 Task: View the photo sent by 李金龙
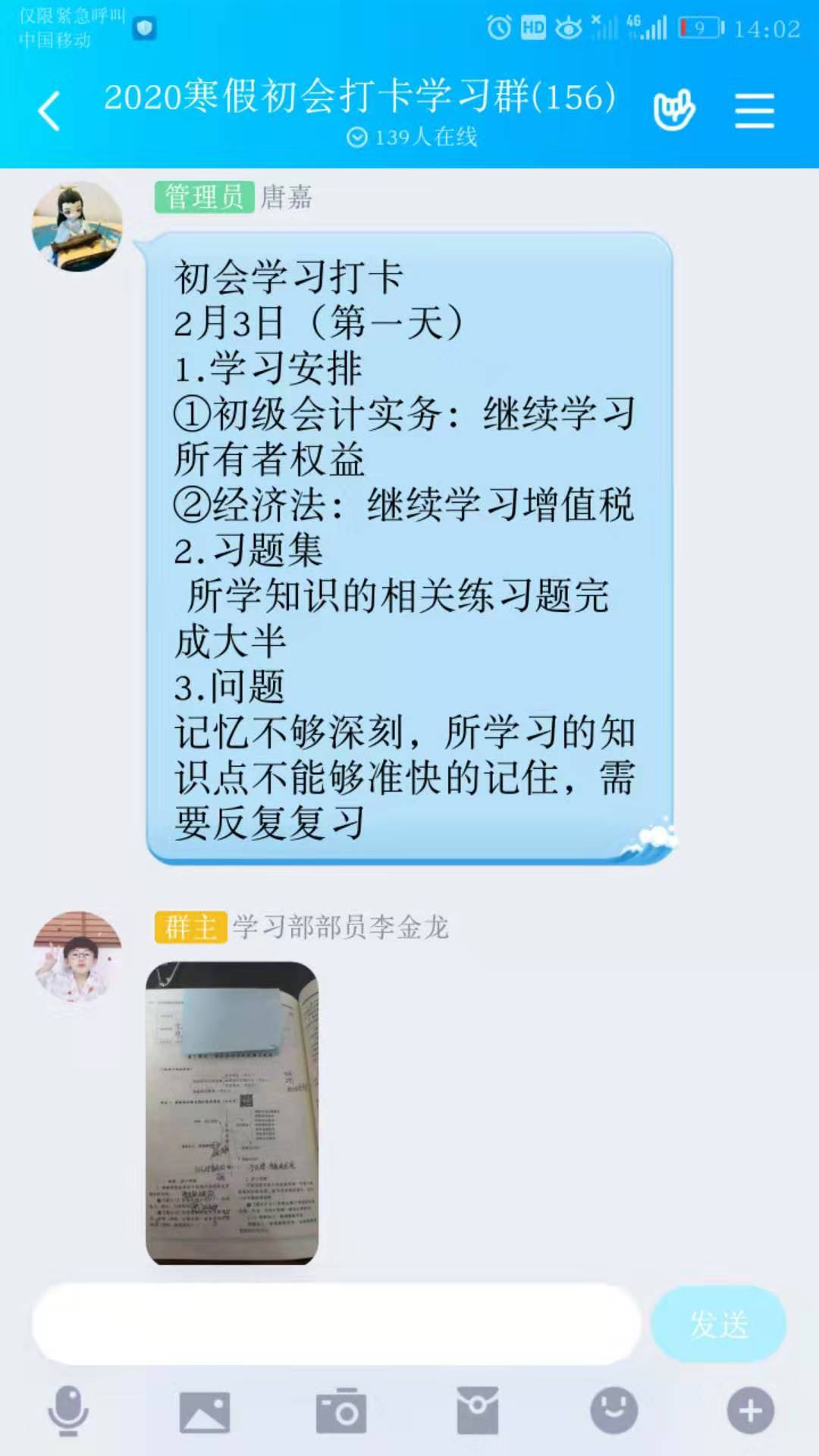[x=232, y=1112]
